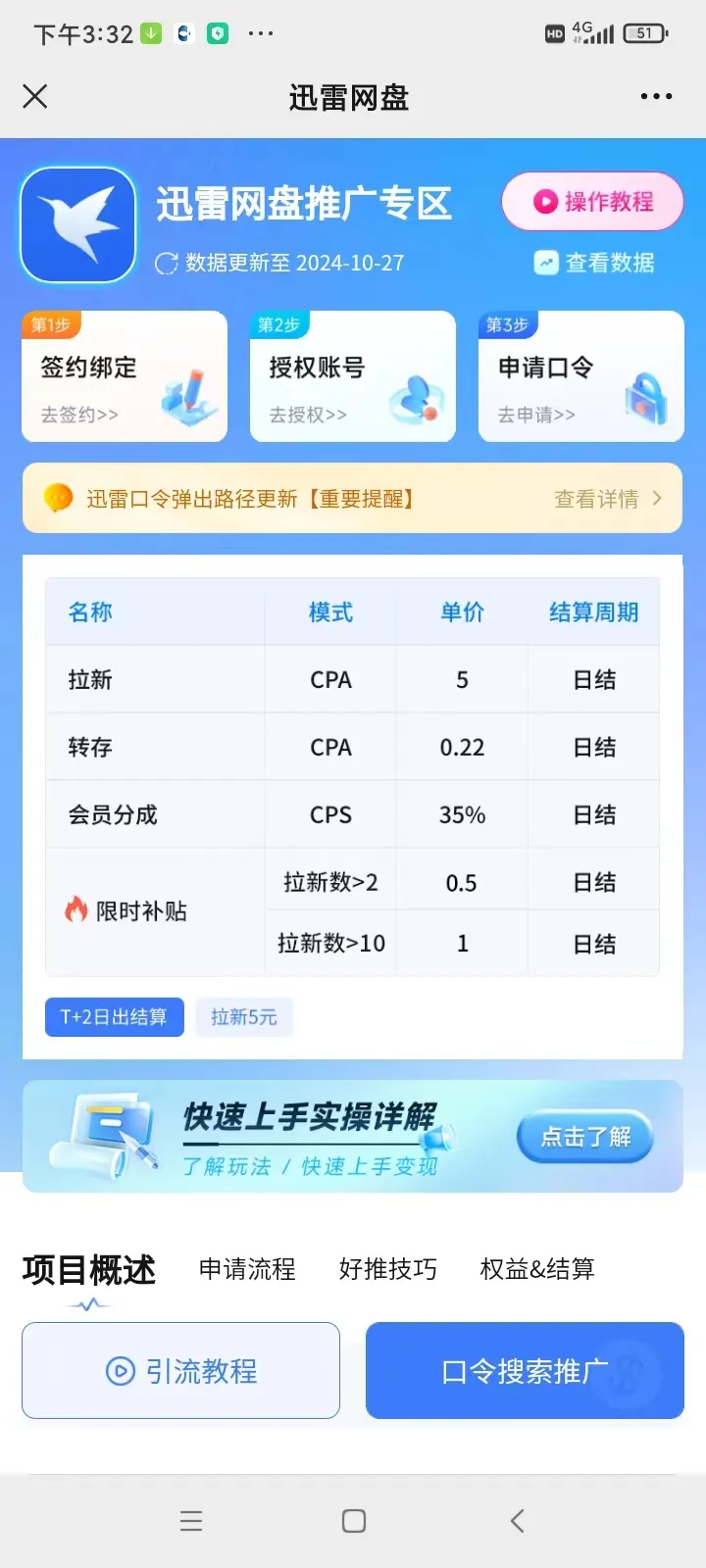Close the 迅雷网盘 page with the X

click(x=35, y=96)
